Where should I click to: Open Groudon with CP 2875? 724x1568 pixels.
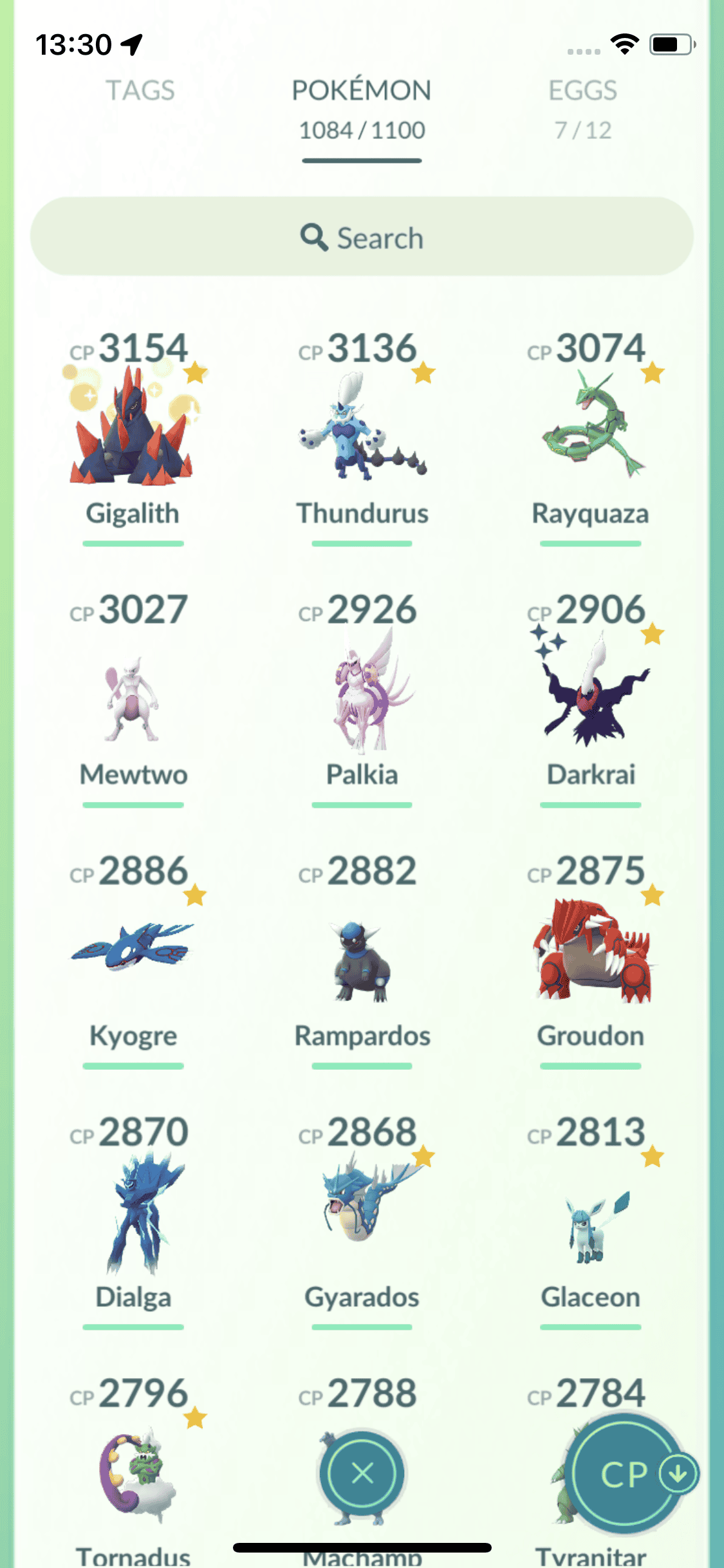590,953
